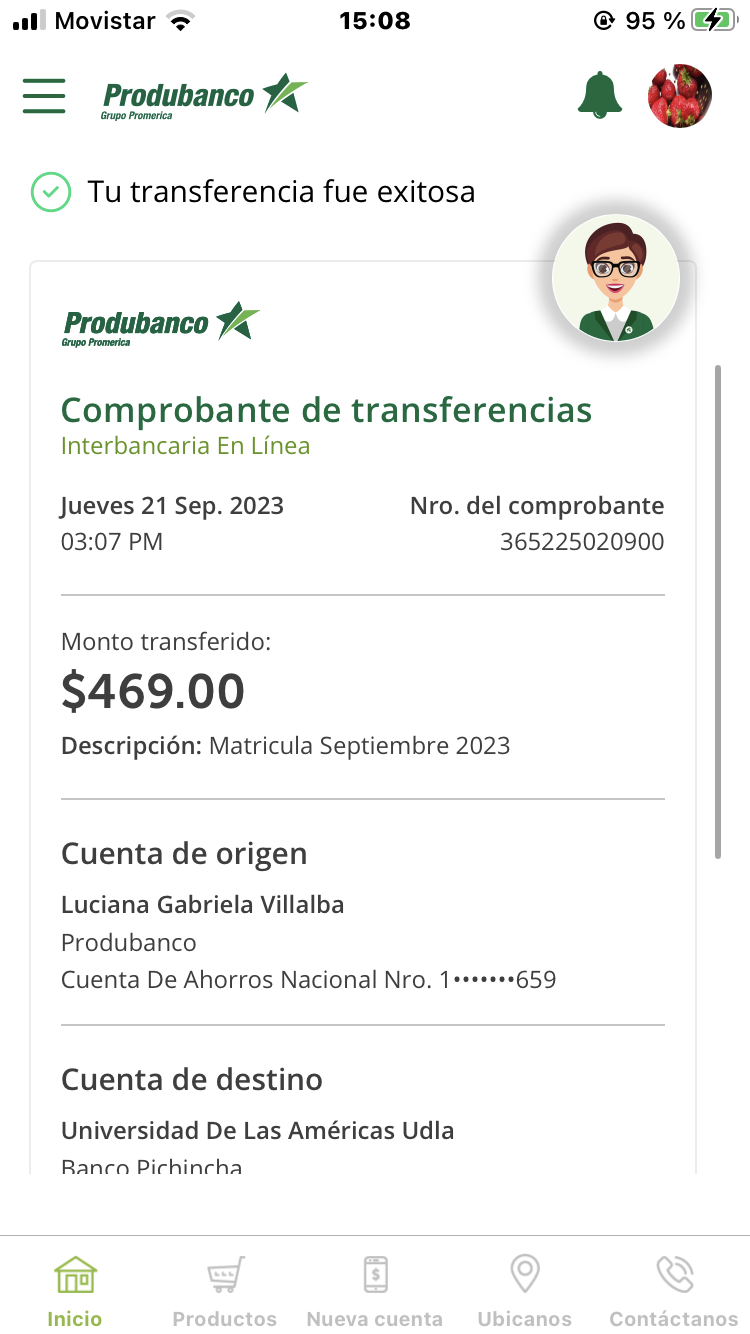Open the Ubícanos tab
Screen dimensions: 750x1334
(x=525, y=1290)
